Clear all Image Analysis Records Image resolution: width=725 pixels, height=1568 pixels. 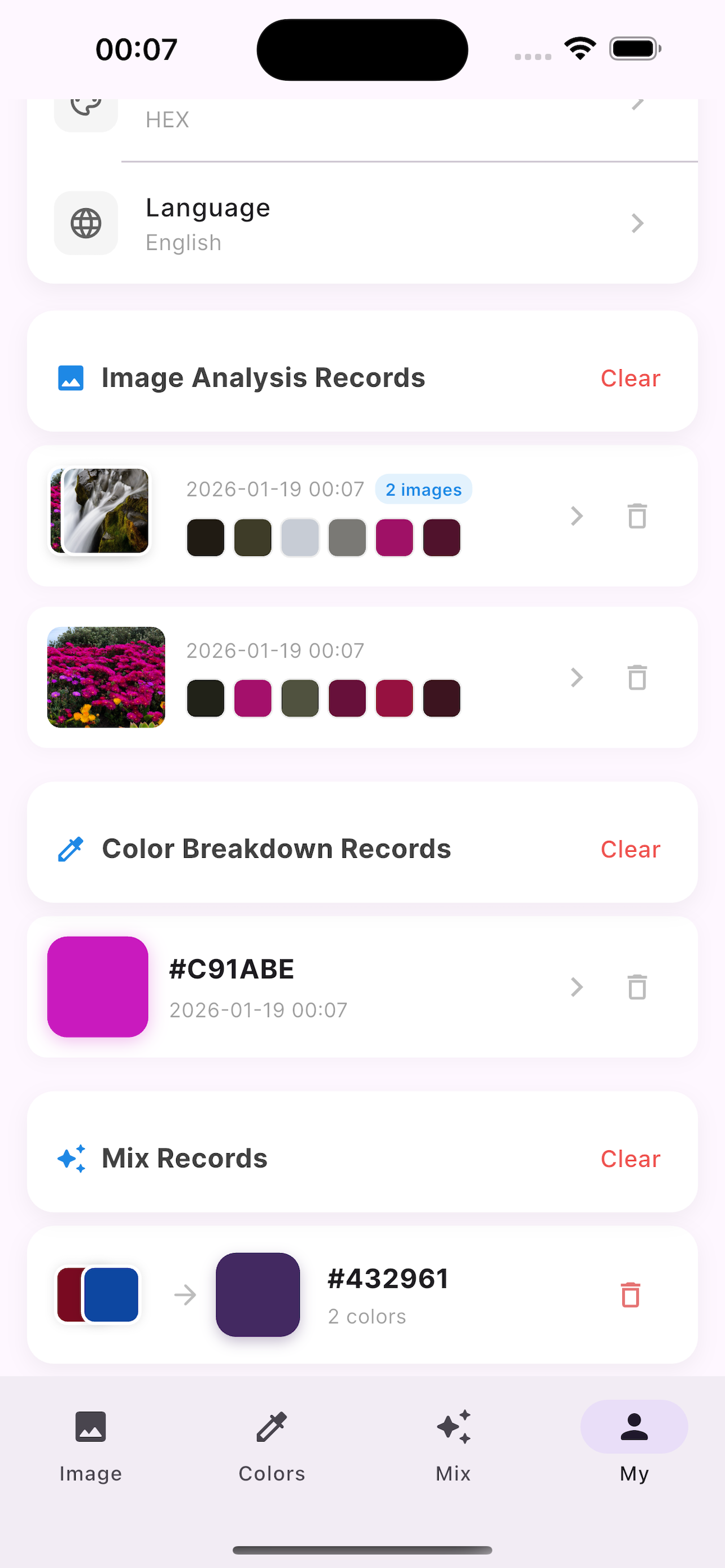pyautogui.click(x=630, y=378)
